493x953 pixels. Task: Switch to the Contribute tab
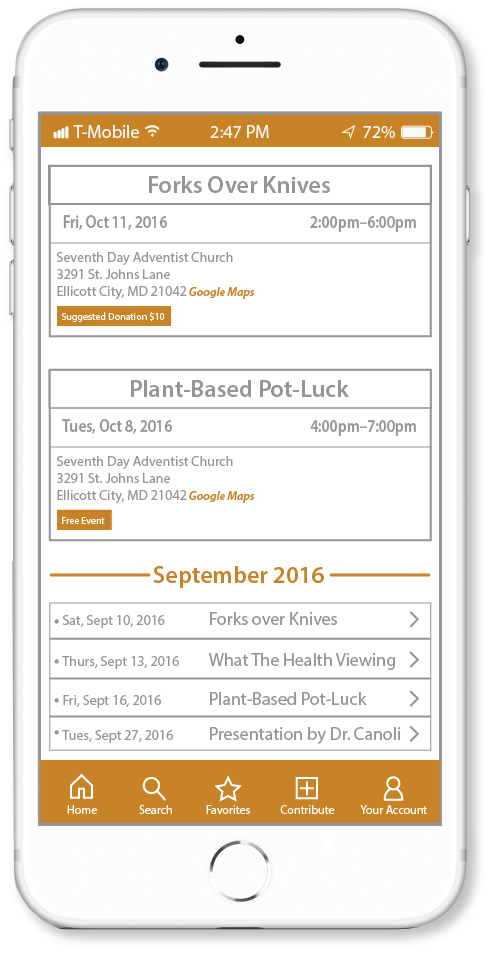pos(307,796)
